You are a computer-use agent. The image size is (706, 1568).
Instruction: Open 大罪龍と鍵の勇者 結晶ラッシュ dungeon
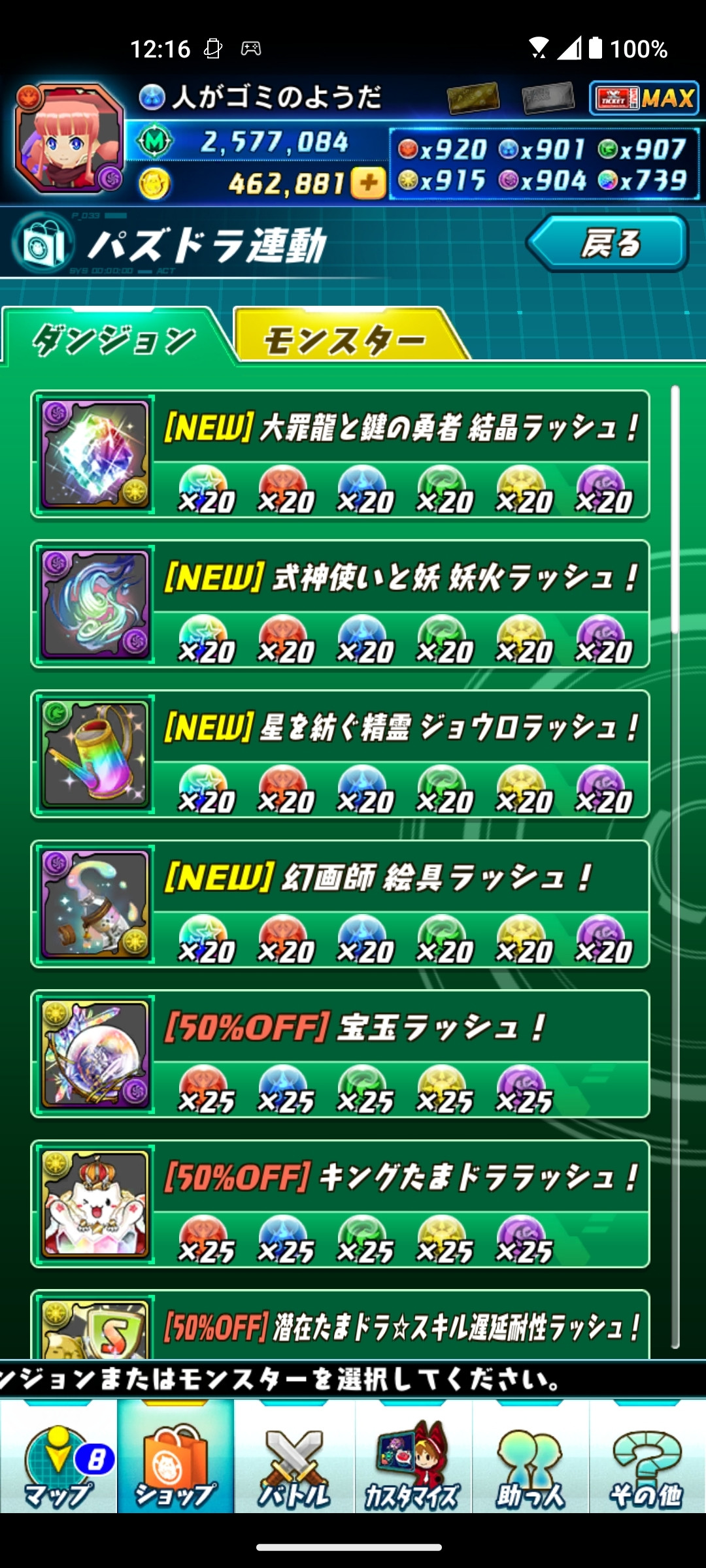pos(340,455)
